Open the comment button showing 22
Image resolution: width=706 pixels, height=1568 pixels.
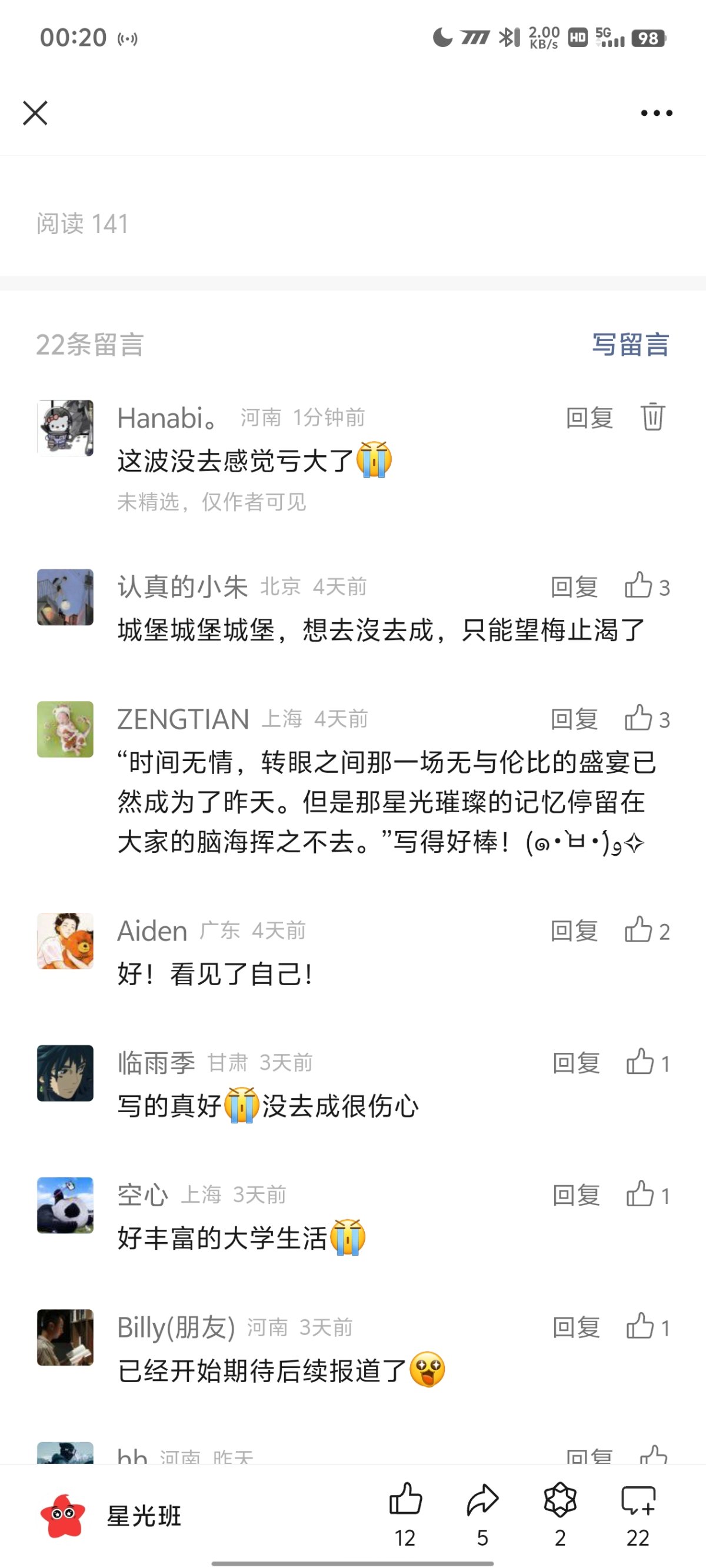(638, 1500)
